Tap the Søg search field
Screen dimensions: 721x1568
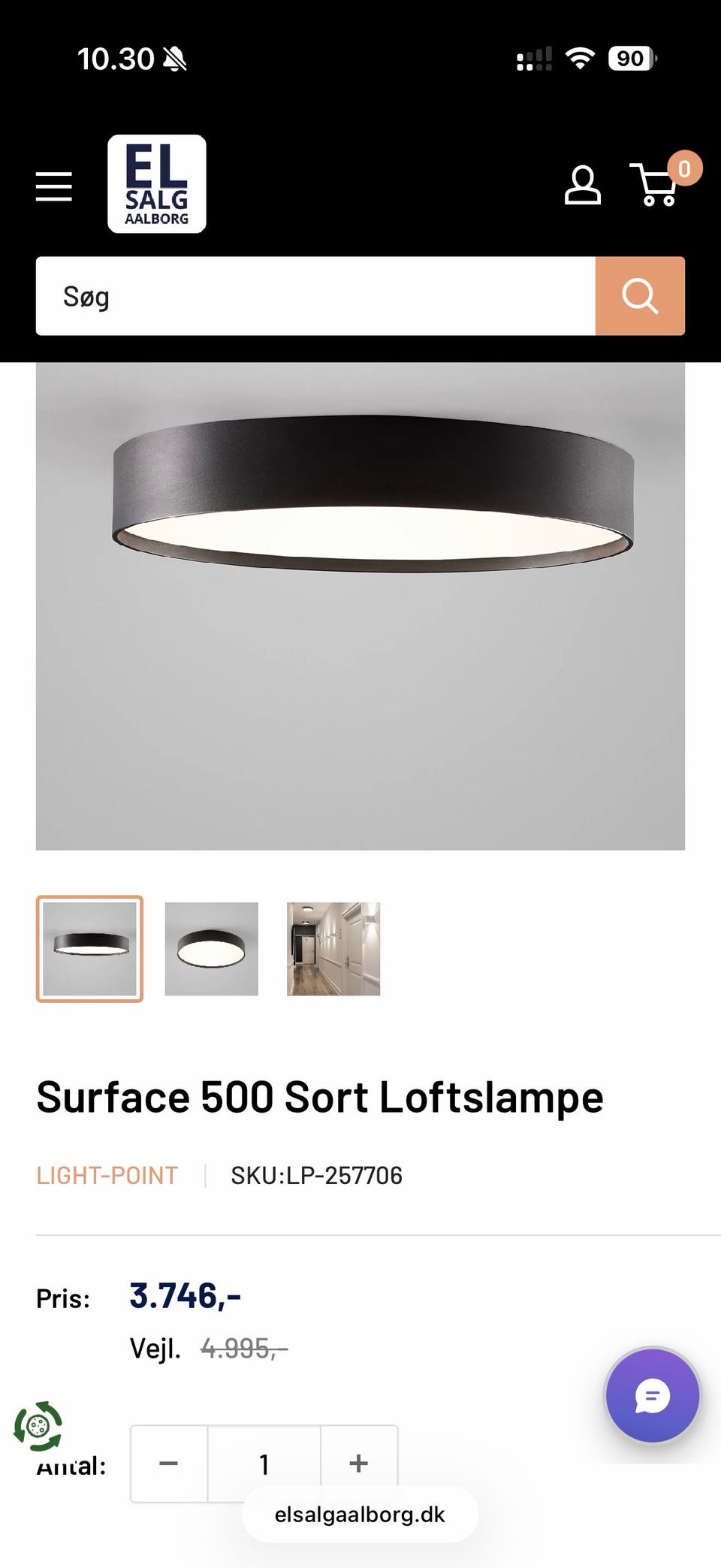(x=315, y=296)
